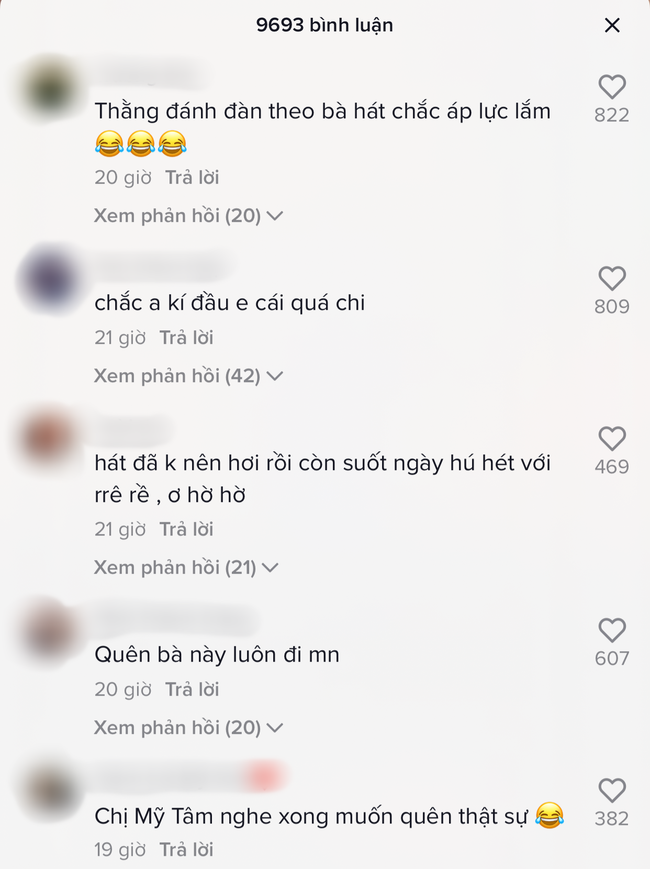Screen dimensions: 650x869
Task: Open avatar of the 'chắc a kí đầu' commenter
Action: tap(49, 279)
